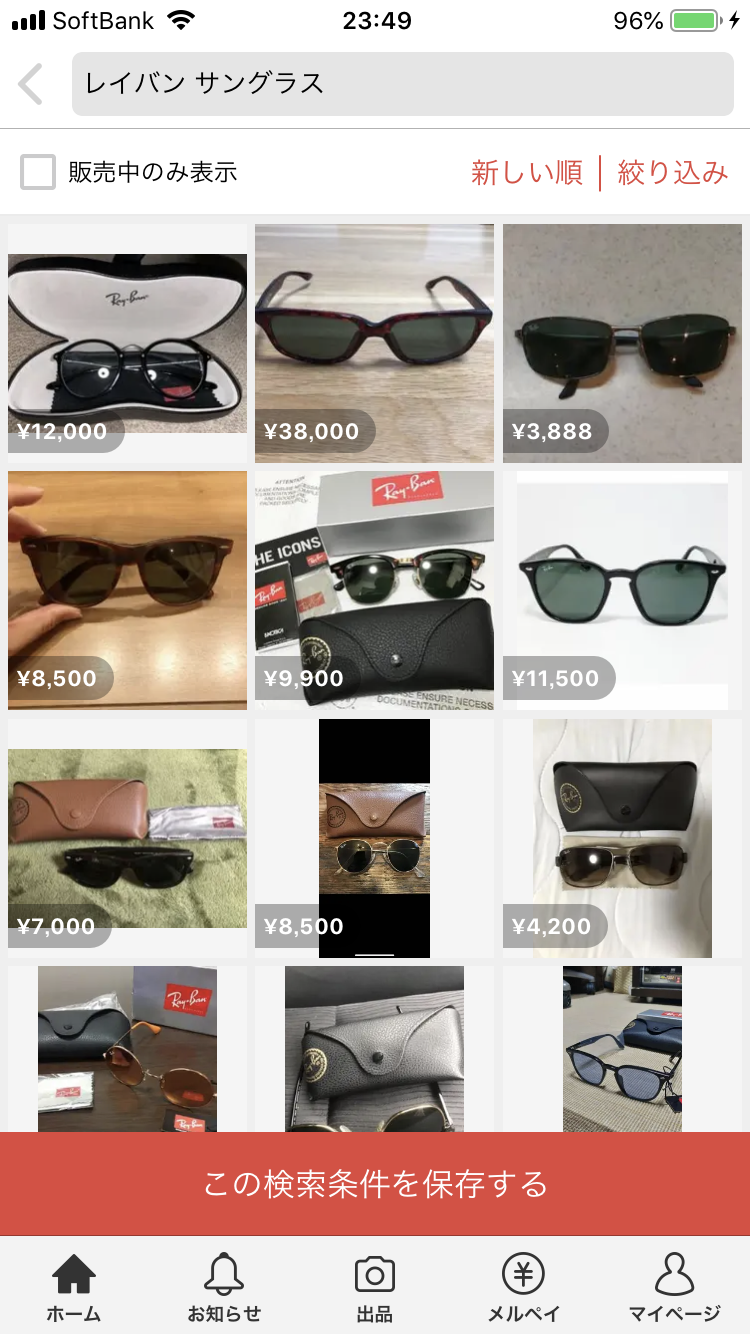Switch to the メルペイ tab
Screen dimensions: 750x1334
point(523,1288)
